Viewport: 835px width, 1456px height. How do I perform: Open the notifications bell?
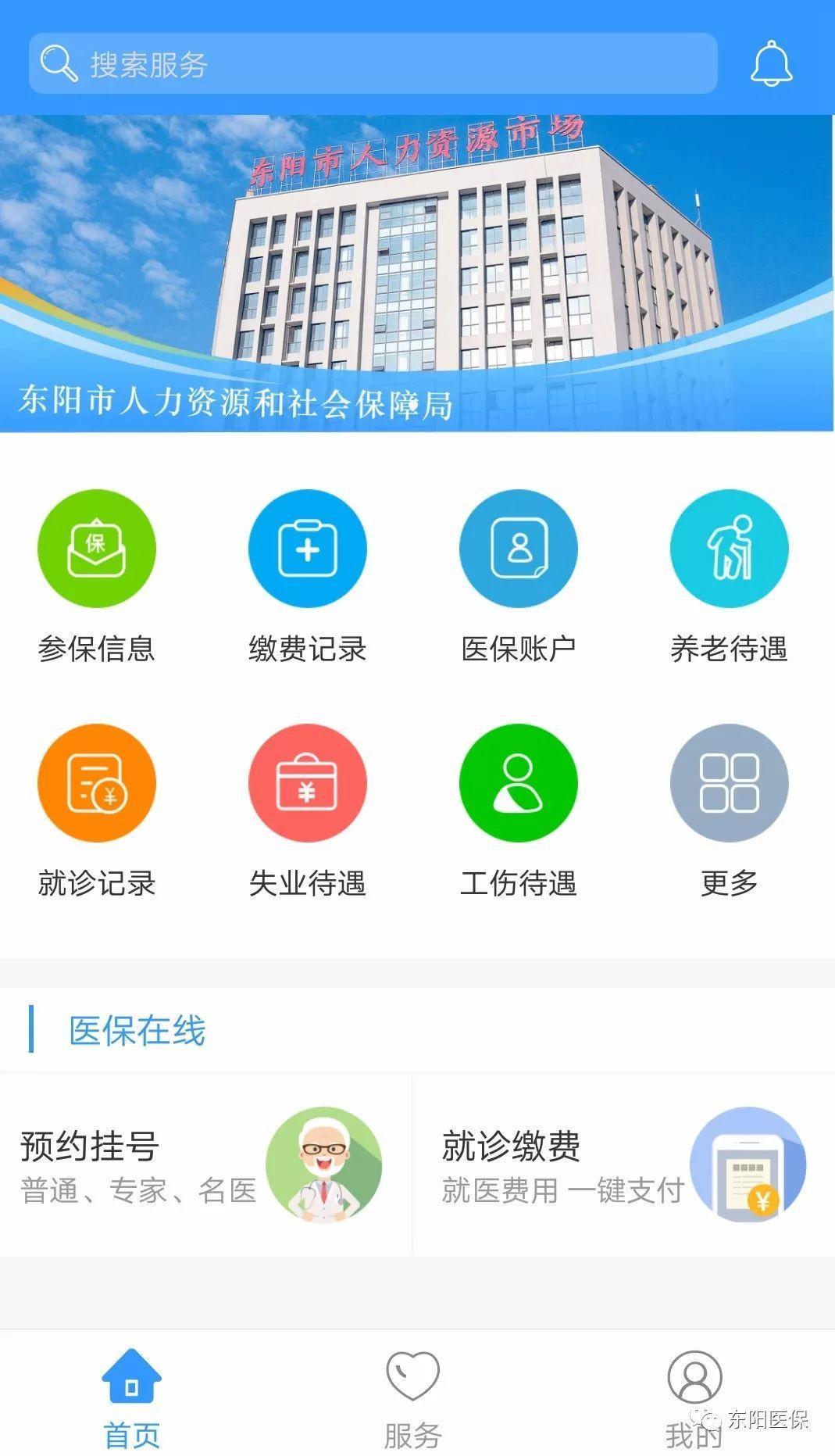click(x=771, y=63)
